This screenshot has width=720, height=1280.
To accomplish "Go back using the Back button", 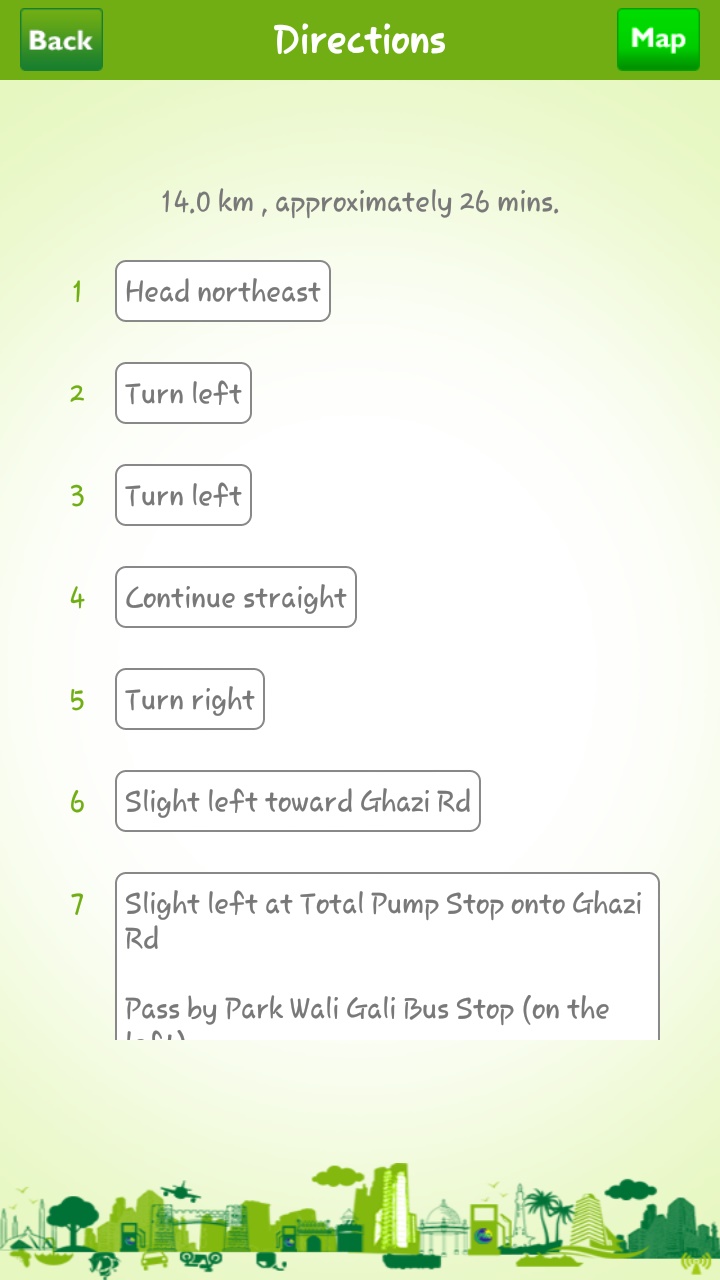I will point(61,40).
